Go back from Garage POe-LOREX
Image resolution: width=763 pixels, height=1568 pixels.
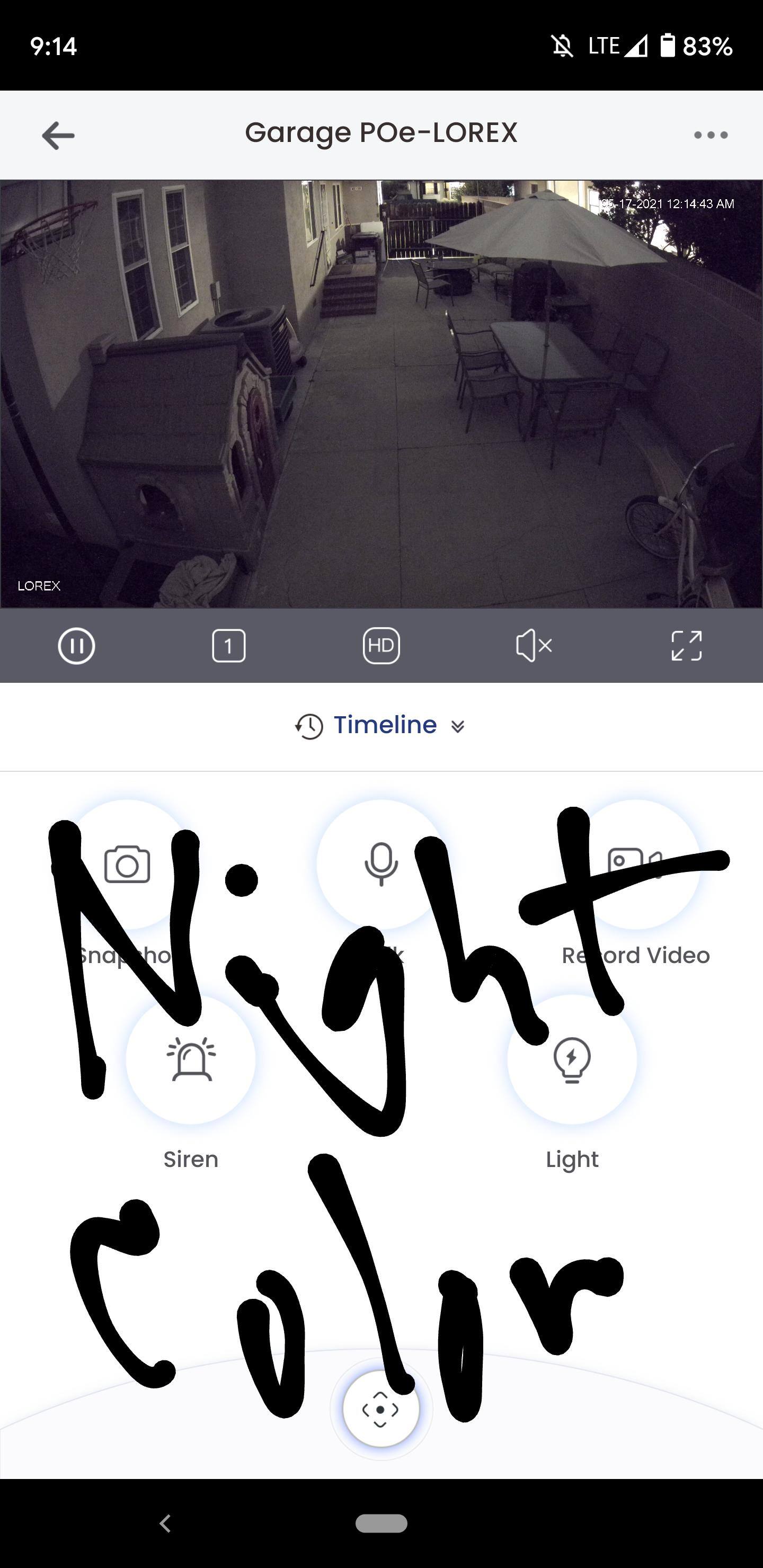click(58, 135)
